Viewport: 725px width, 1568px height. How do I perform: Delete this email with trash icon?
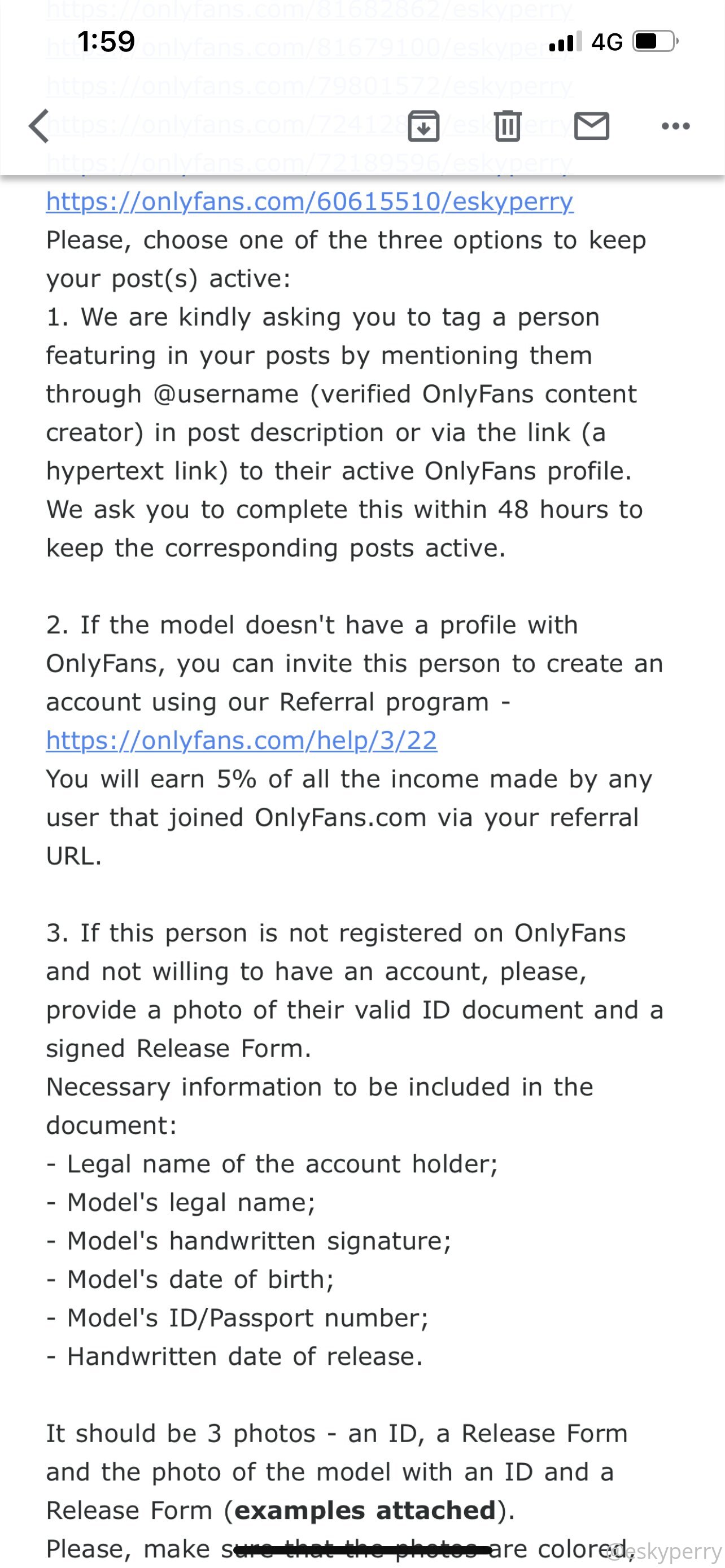click(507, 126)
